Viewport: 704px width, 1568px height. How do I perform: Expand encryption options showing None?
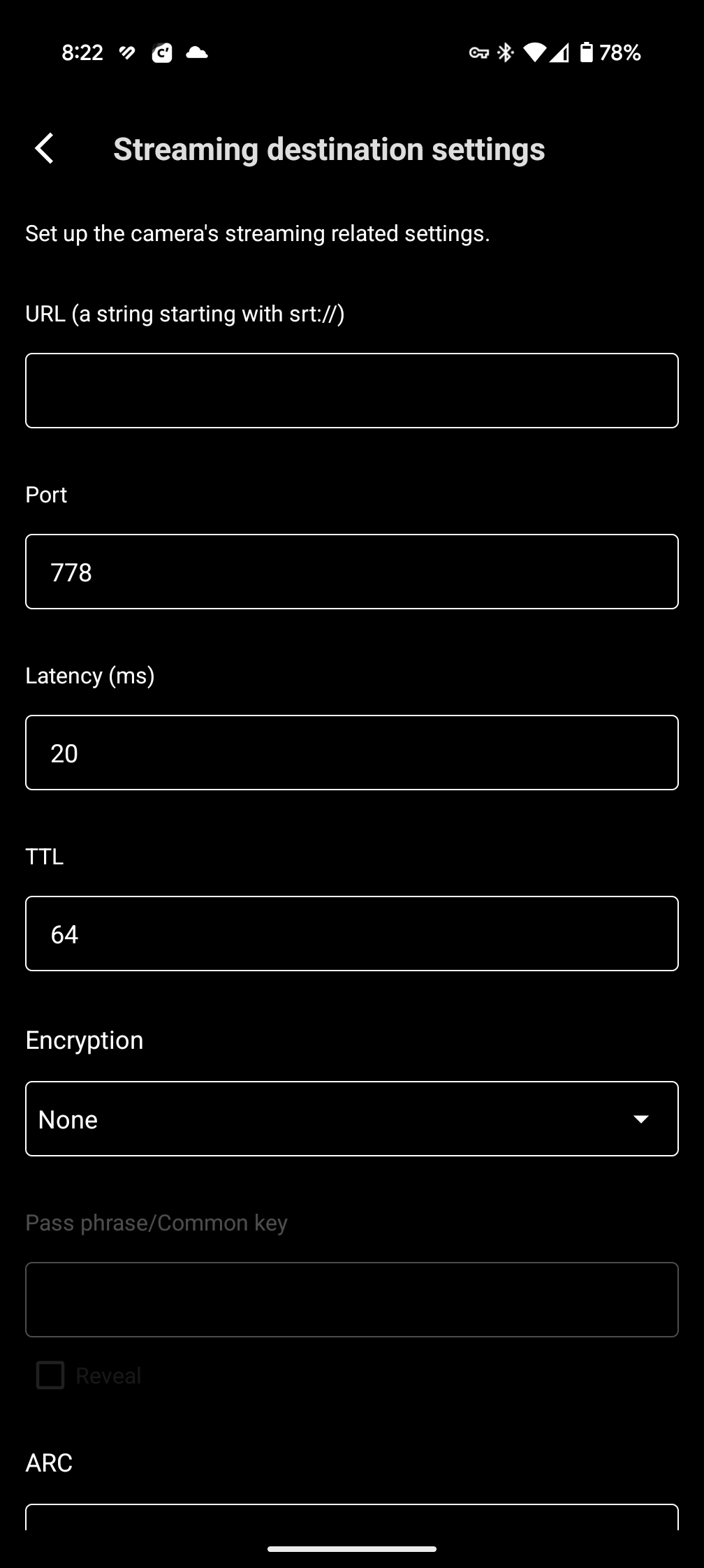pyautogui.click(x=352, y=1119)
